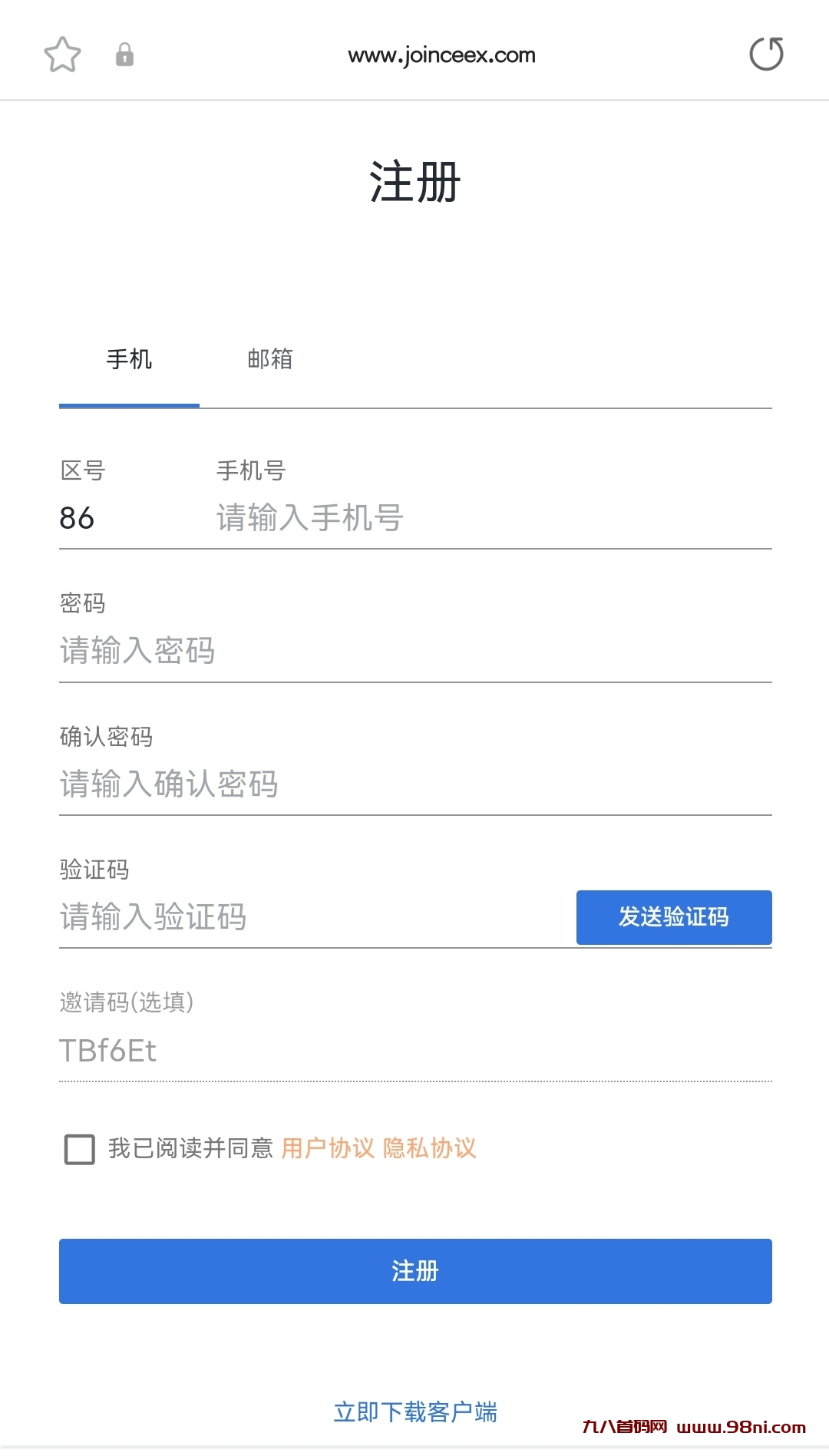Open the 立即下载客户端 download link
The height and width of the screenshot is (1456, 829).
414,1412
